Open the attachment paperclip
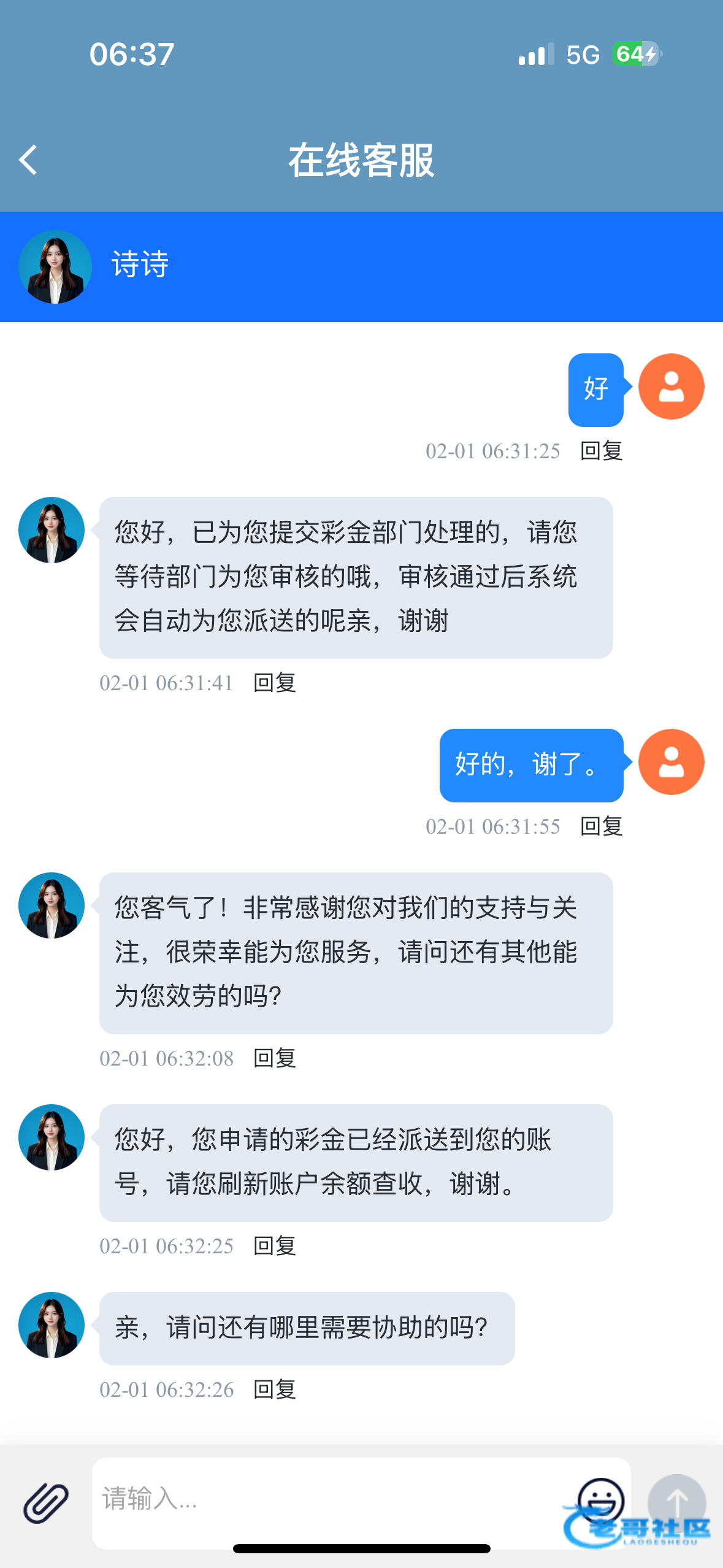The height and width of the screenshot is (1568, 723). point(46,1503)
